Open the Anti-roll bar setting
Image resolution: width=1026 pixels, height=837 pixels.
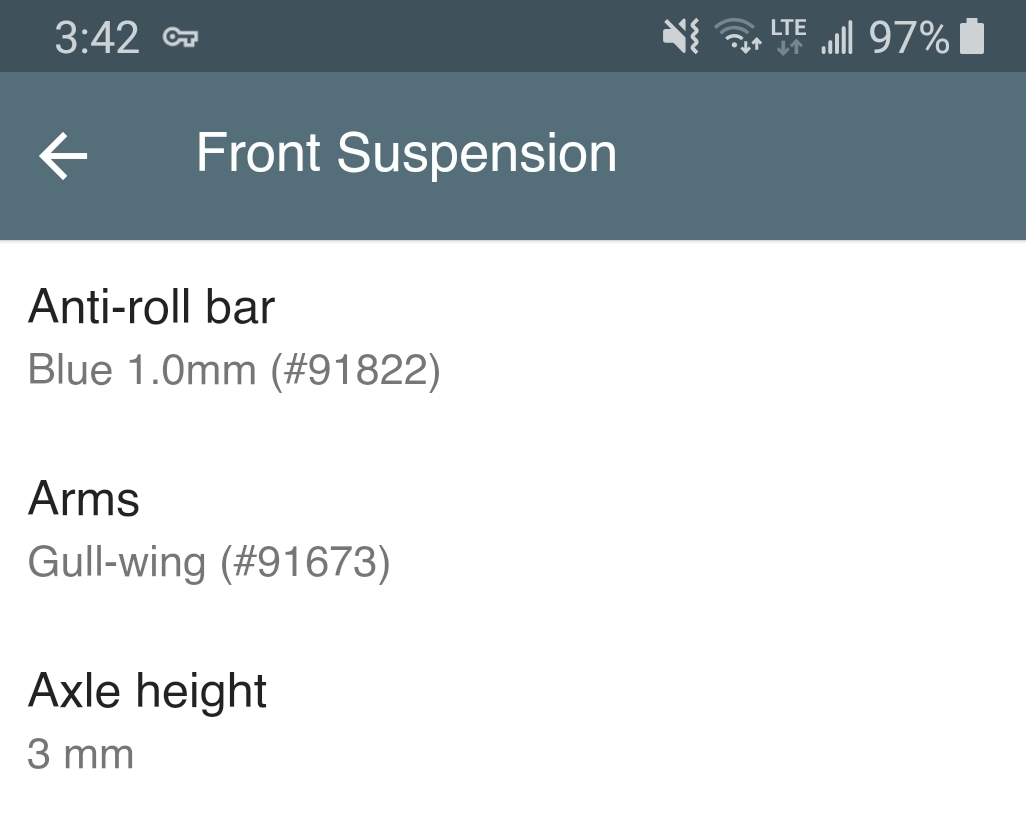(x=235, y=337)
